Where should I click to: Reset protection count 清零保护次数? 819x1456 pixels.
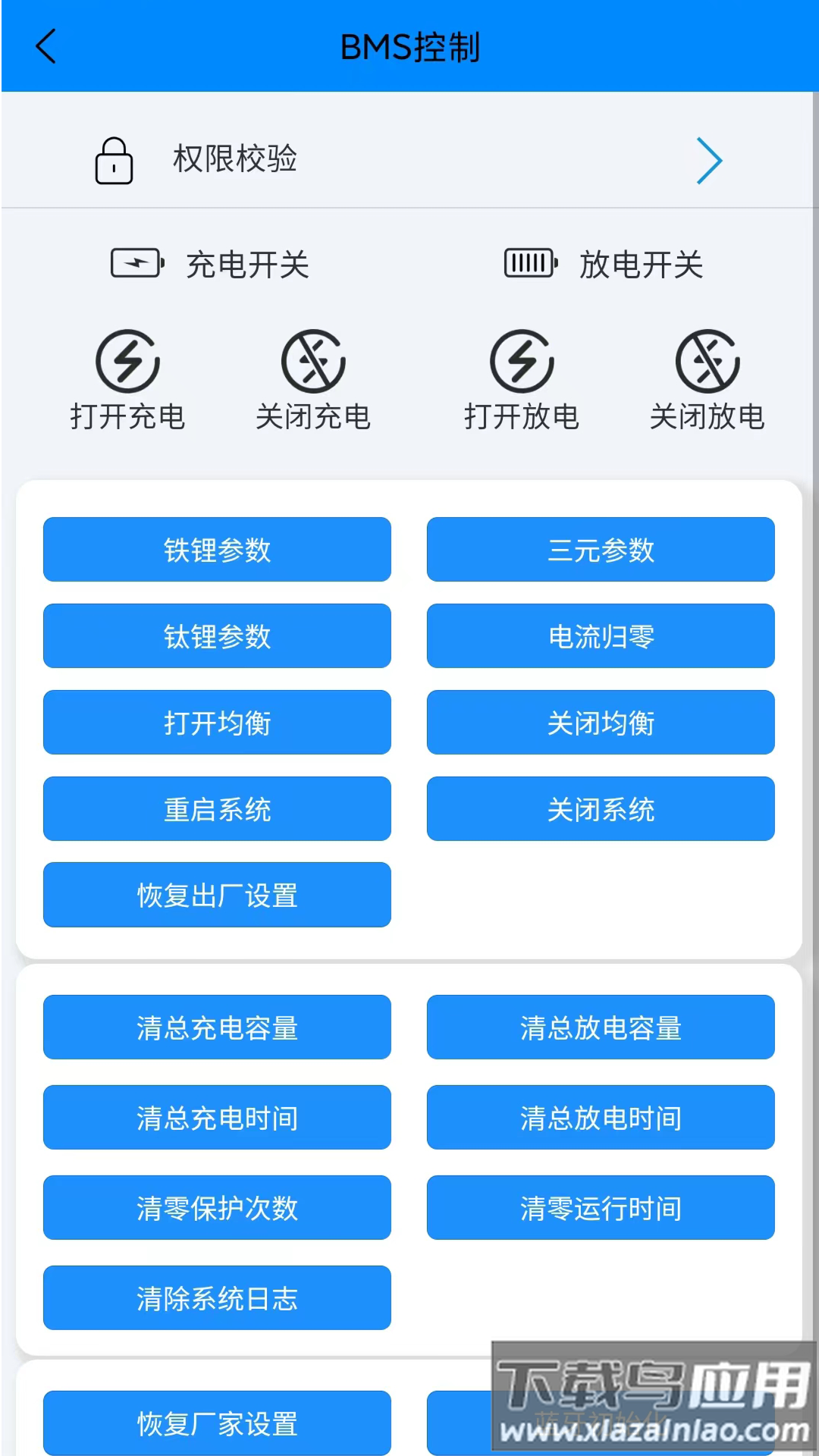point(217,1208)
